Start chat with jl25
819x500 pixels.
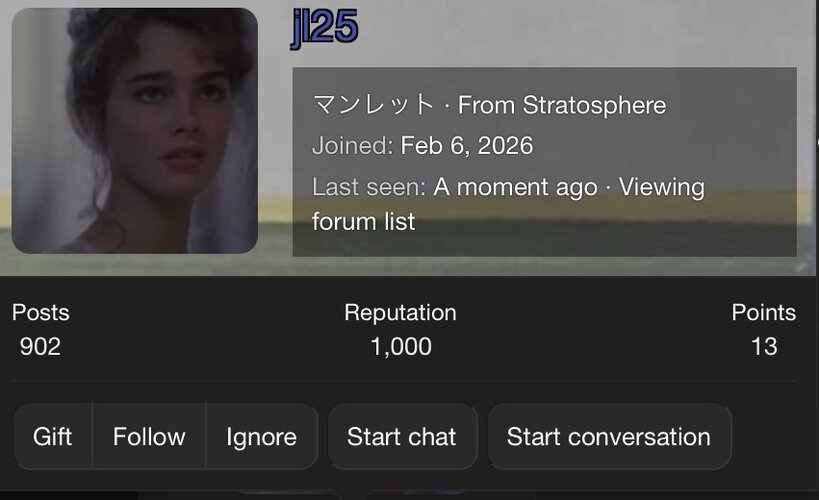click(401, 437)
